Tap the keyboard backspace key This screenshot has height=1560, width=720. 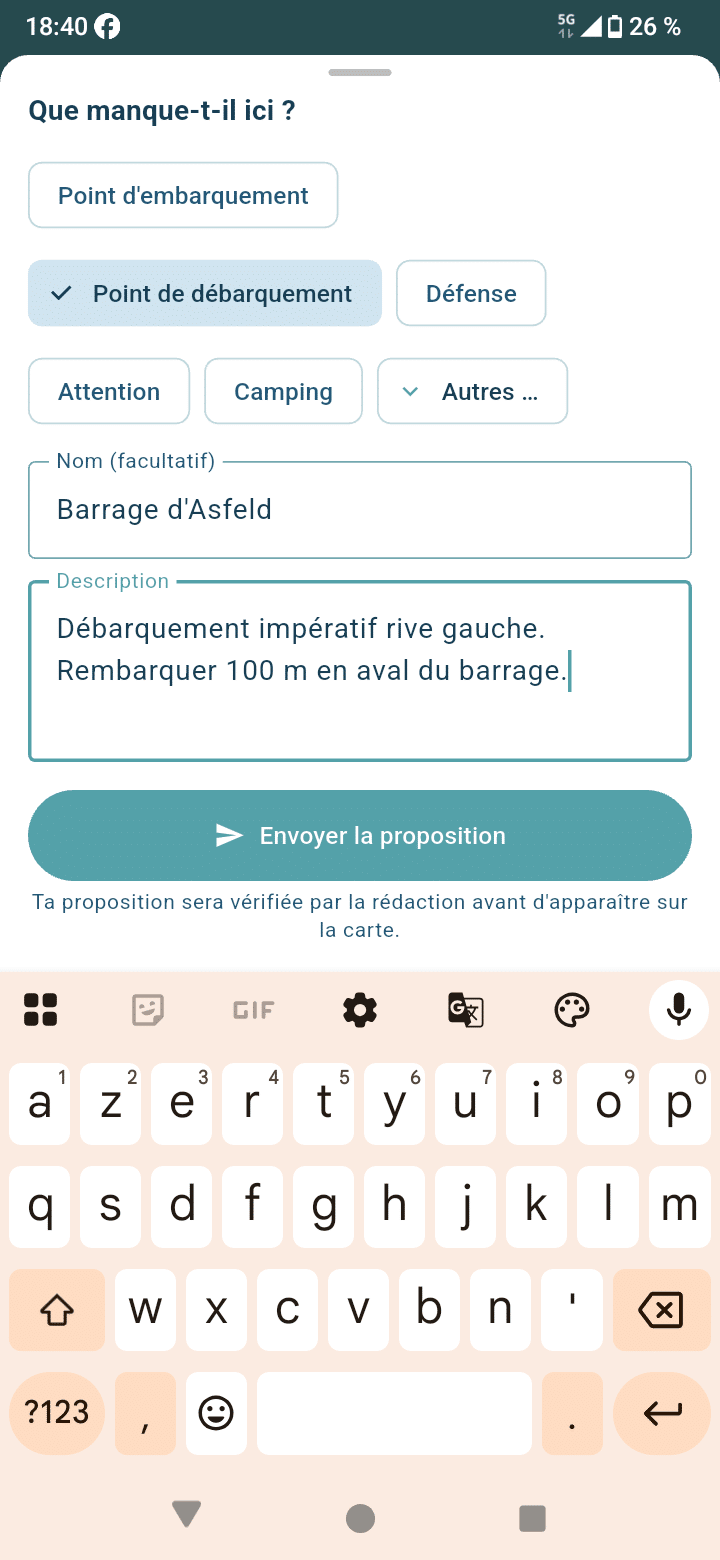661,1309
